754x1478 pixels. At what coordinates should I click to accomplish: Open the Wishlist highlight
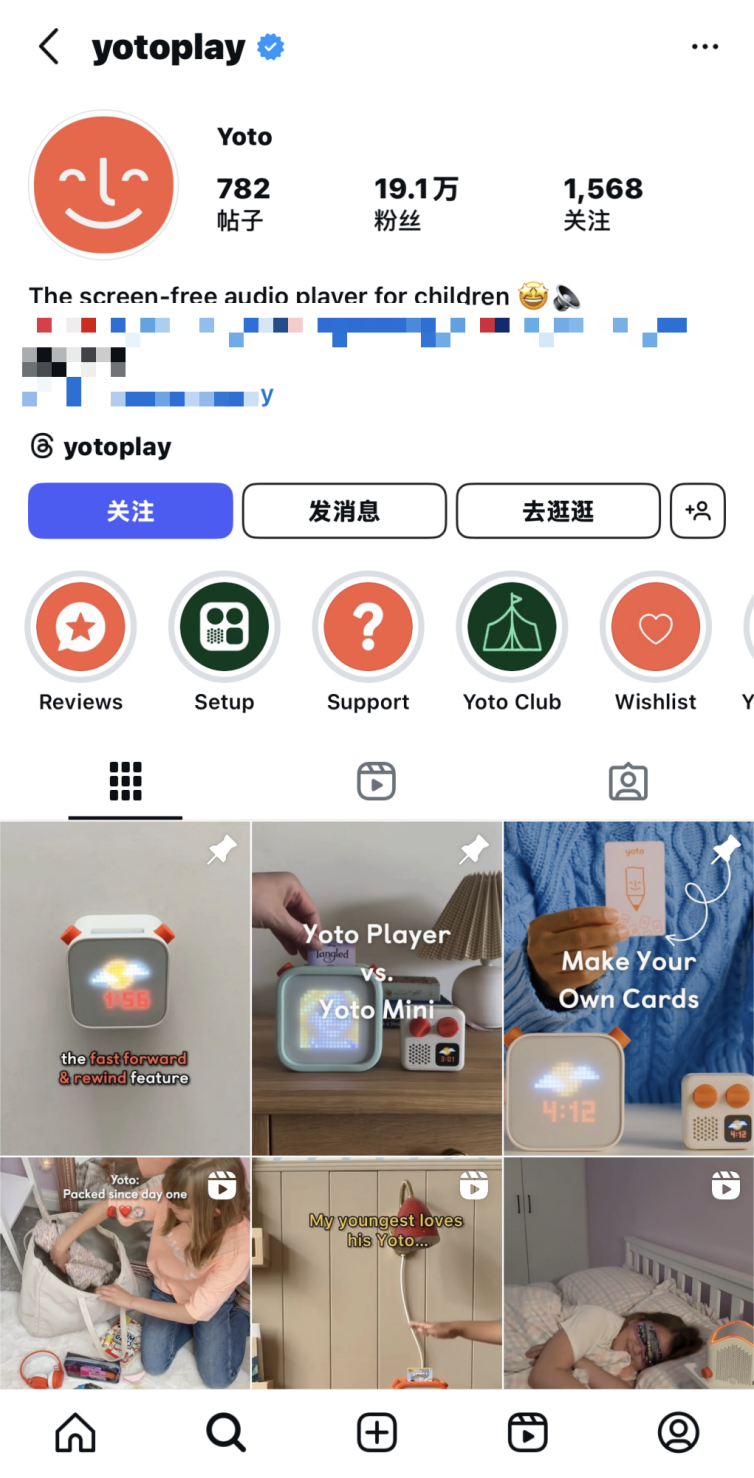click(x=656, y=627)
